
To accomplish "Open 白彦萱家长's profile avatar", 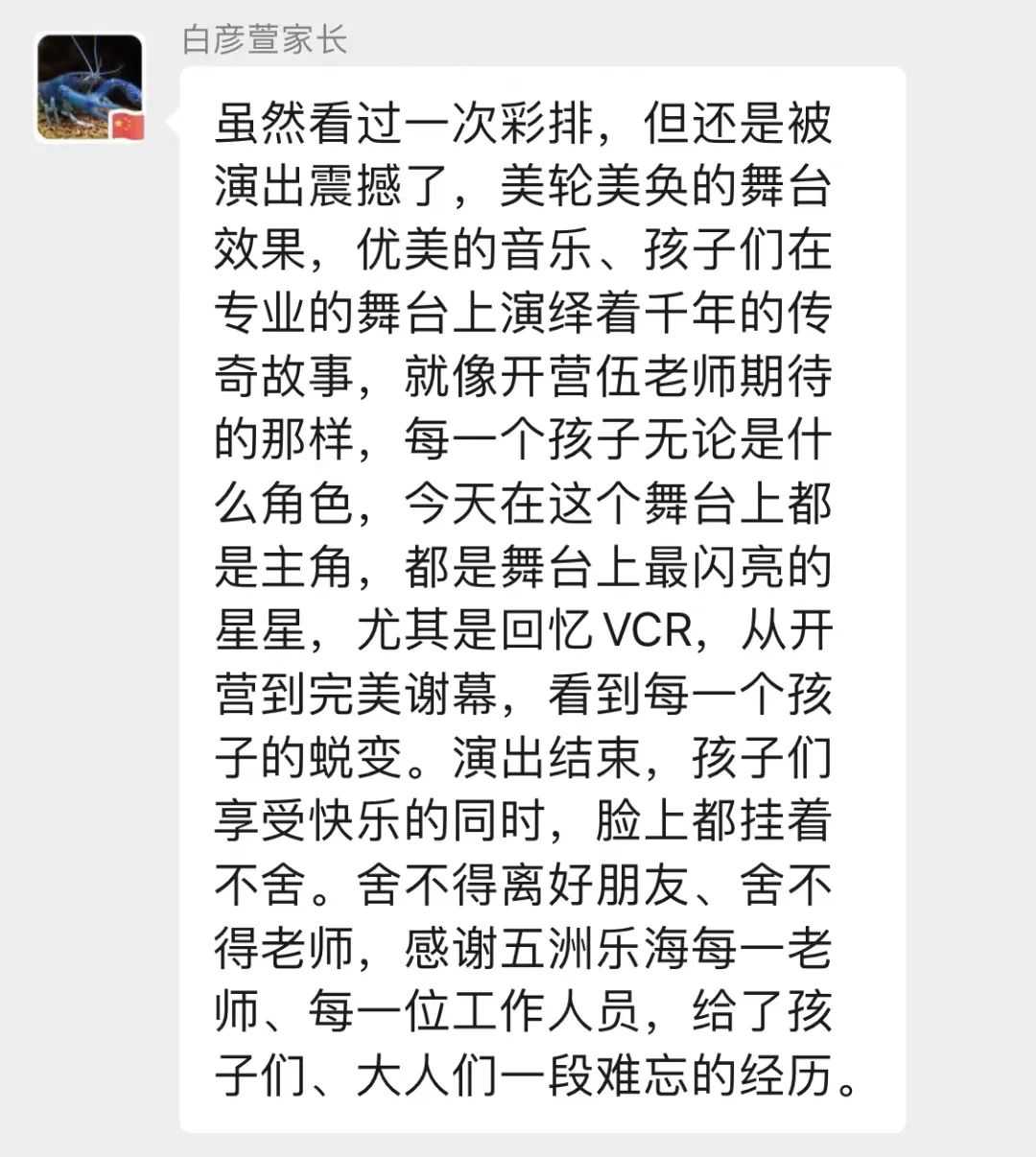I will [90, 87].
